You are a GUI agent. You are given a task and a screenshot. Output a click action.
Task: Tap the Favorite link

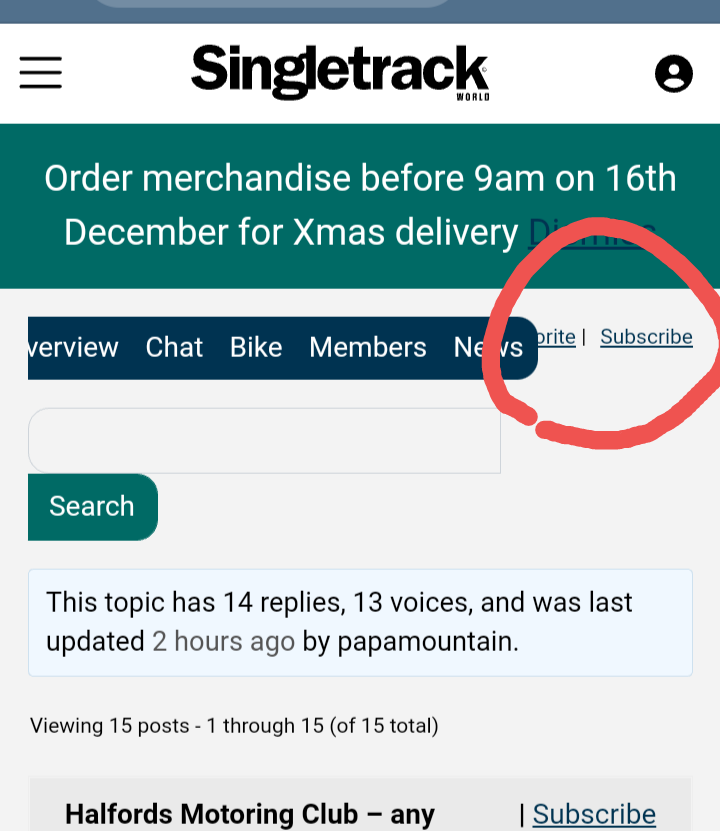(557, 337)
